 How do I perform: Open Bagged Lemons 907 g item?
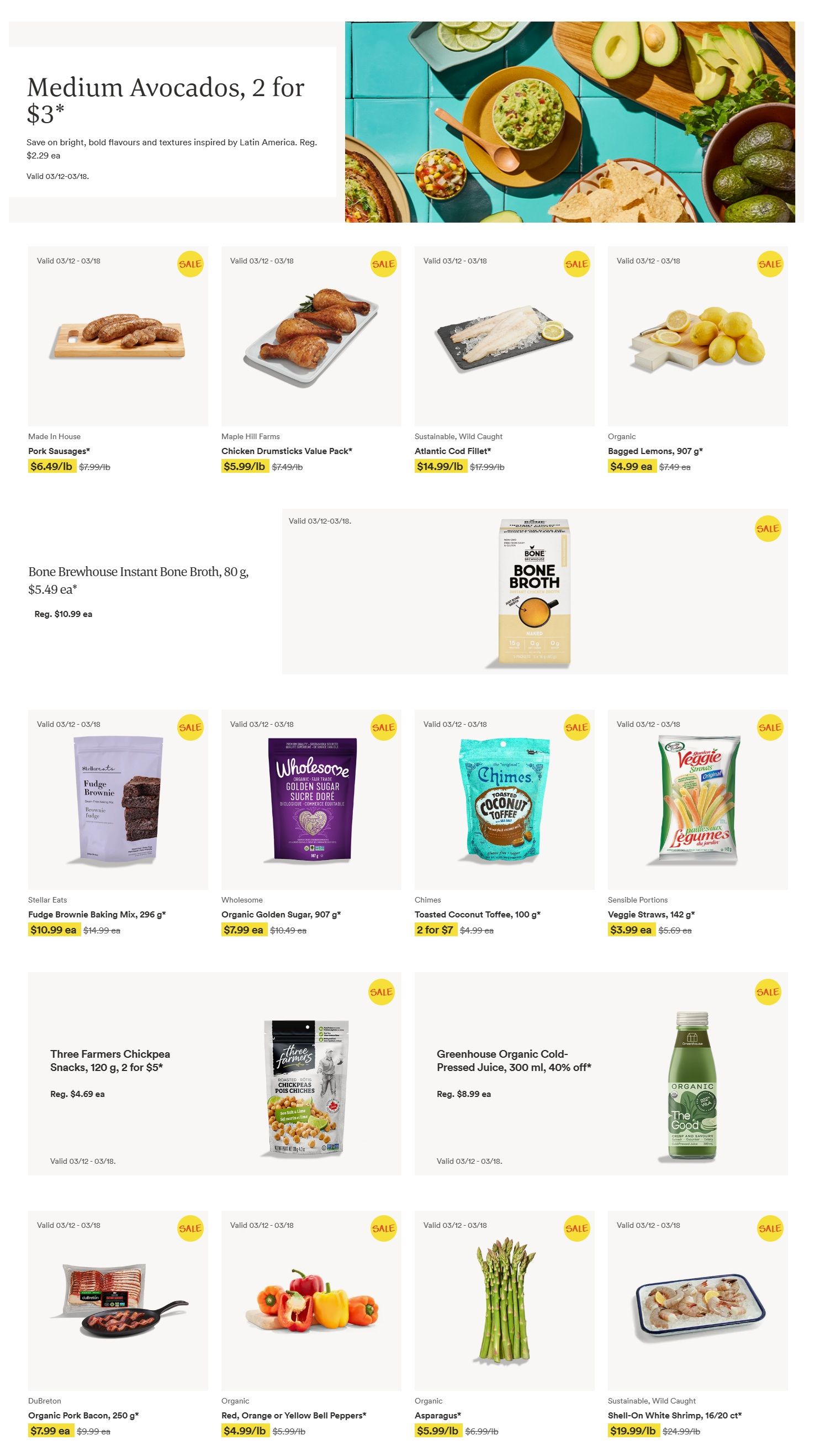(x=698, y=360)
